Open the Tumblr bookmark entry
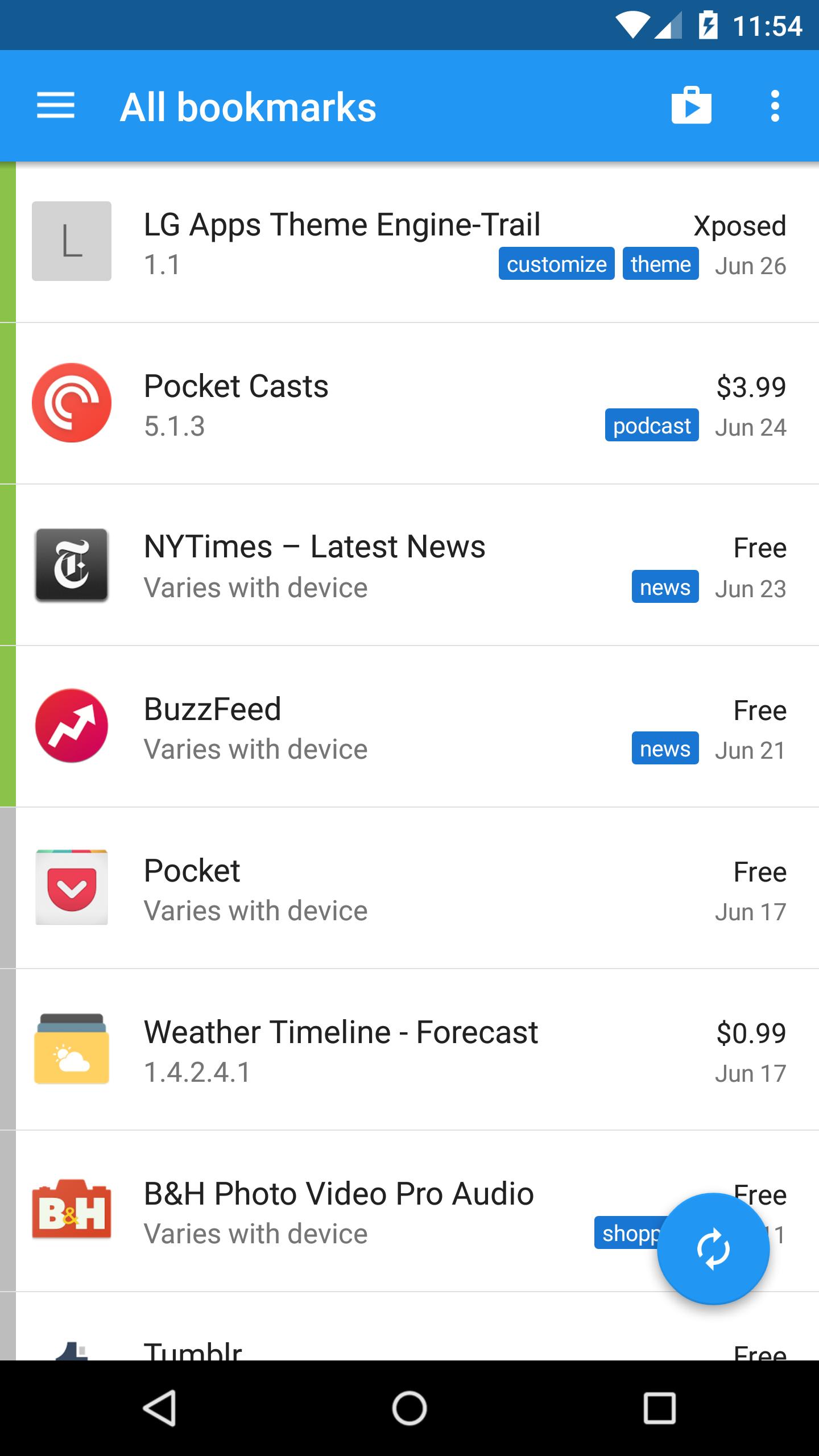 pyautogui.click(x=341, y=1359)
